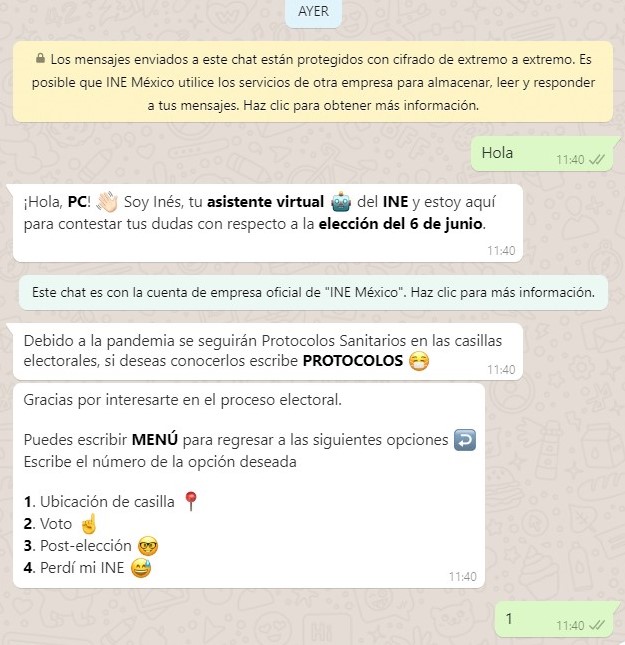Open the end-to-end encryption info notice

[x=312, y=81]
